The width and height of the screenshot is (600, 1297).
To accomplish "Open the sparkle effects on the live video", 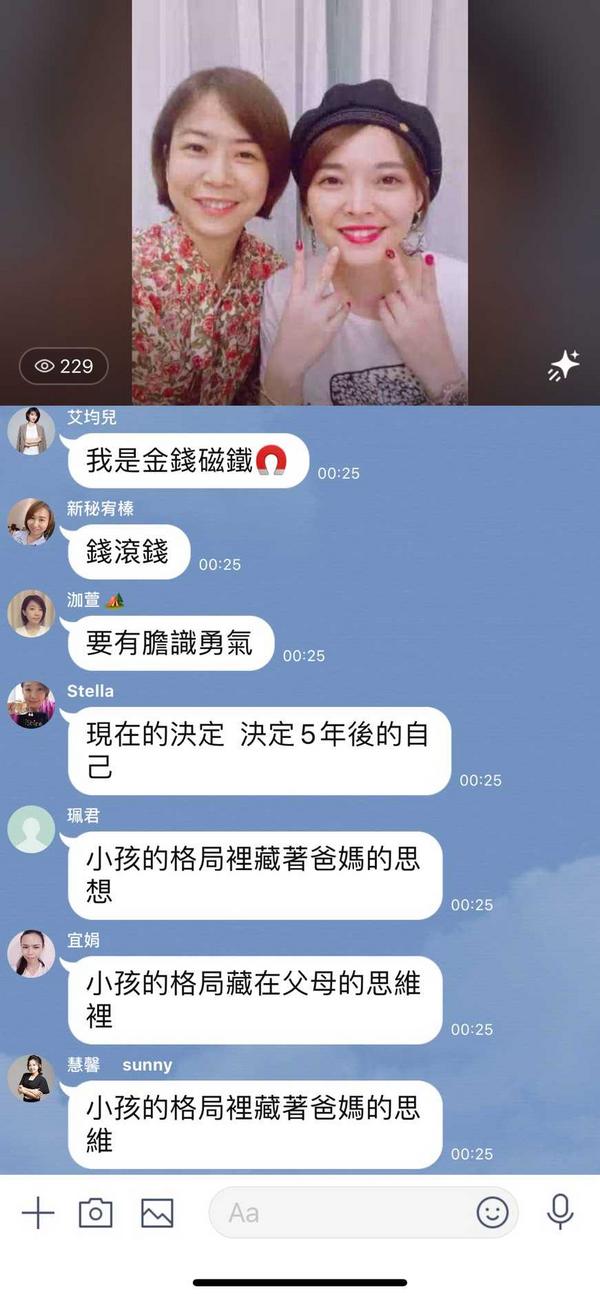I will point(563,366).
